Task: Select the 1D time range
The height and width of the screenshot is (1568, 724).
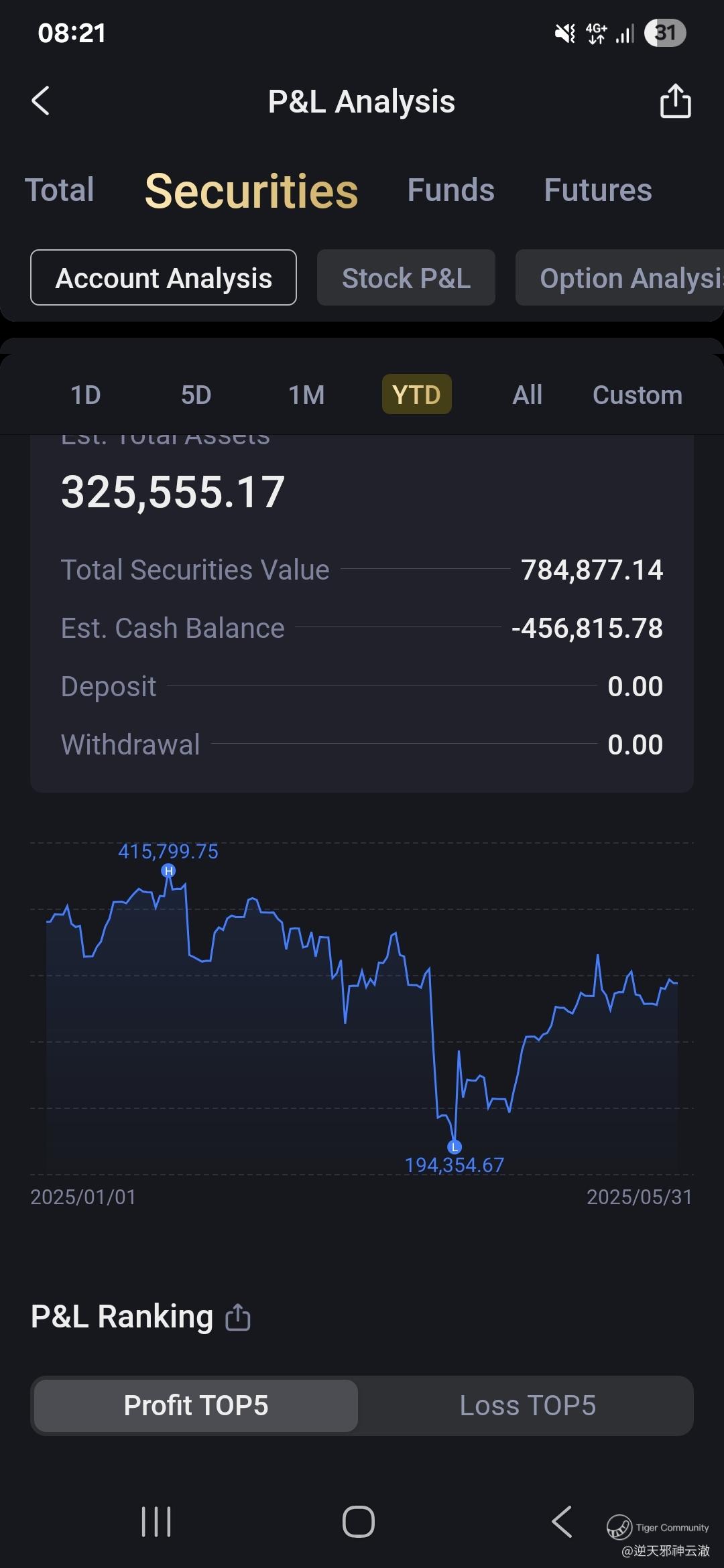Action: point(86,395)
